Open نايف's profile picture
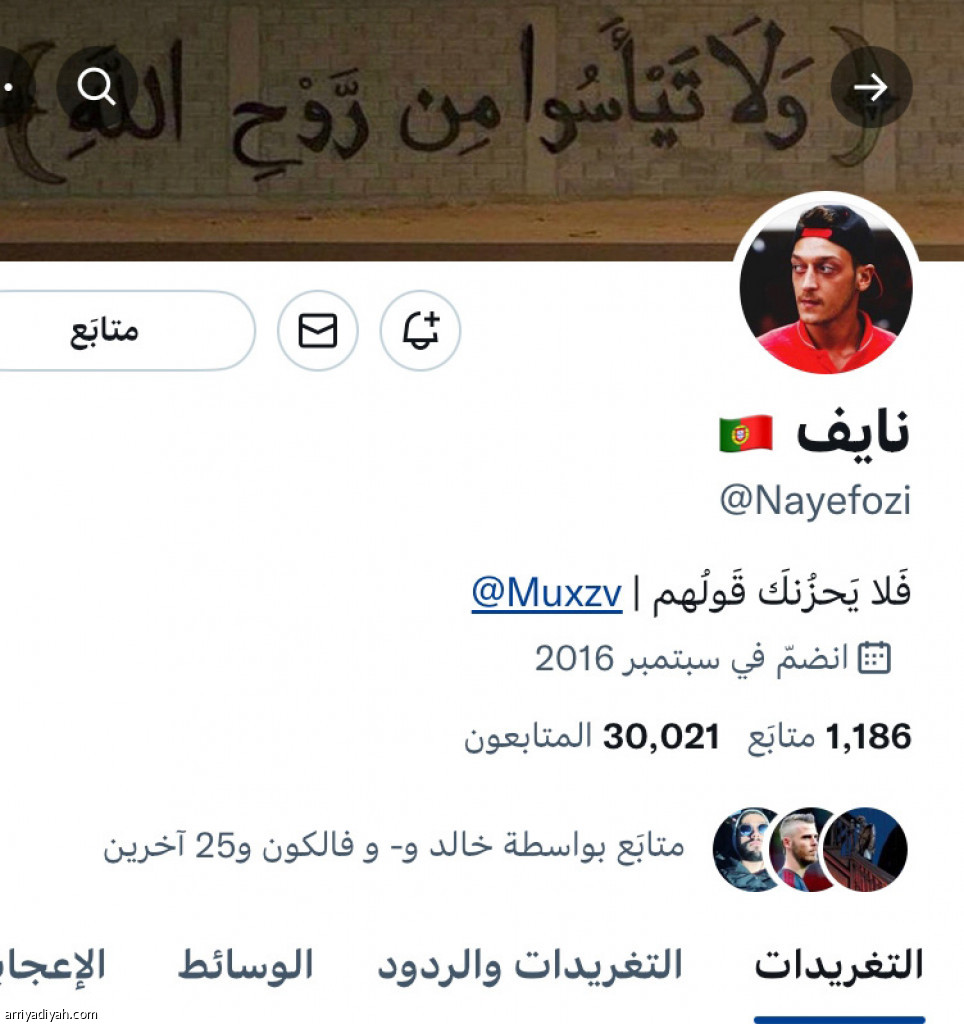Viewport: 964px width, 1024px height. [x=825, y=288]
